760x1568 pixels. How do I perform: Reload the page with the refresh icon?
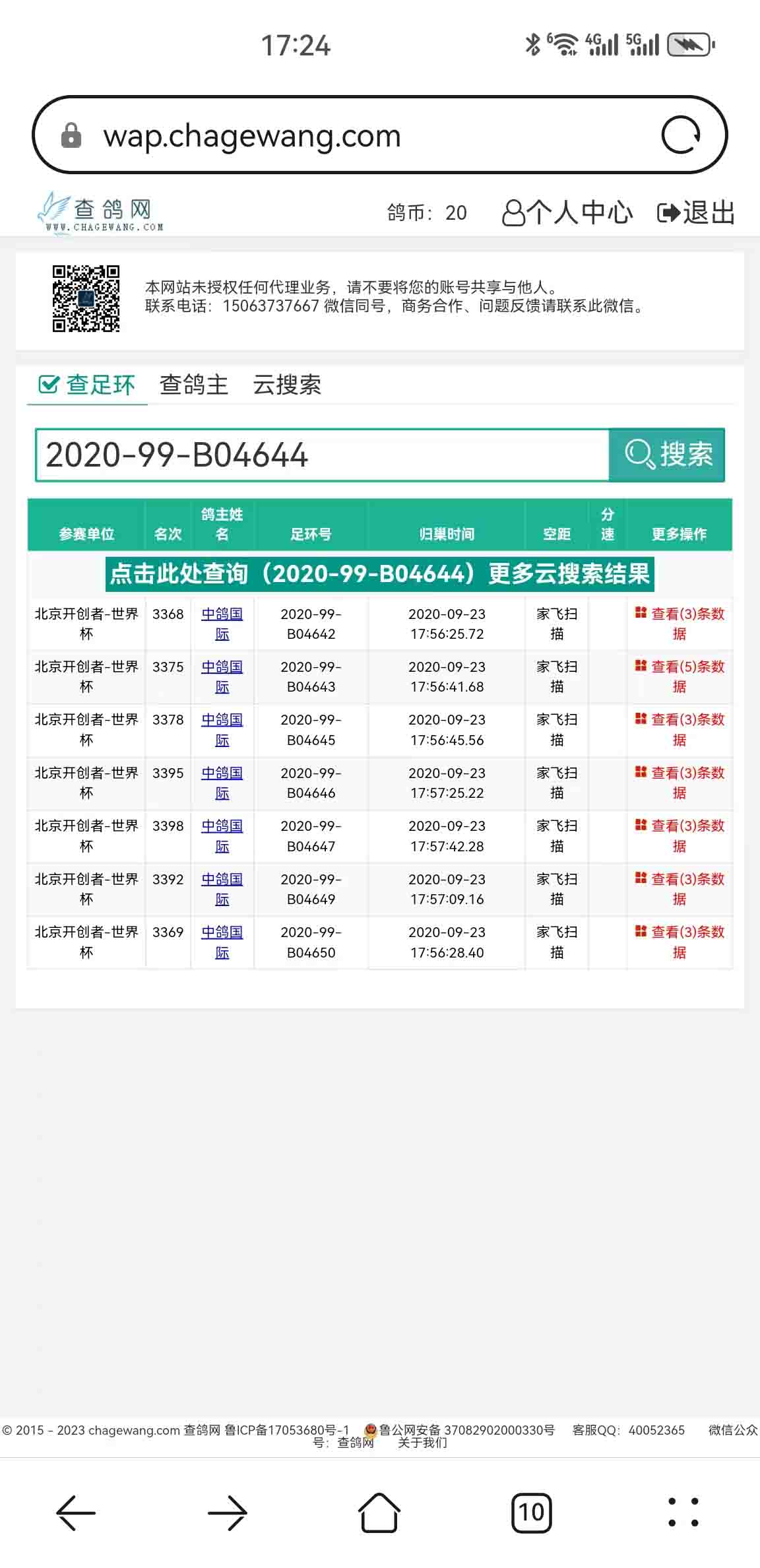click(681, 135)
